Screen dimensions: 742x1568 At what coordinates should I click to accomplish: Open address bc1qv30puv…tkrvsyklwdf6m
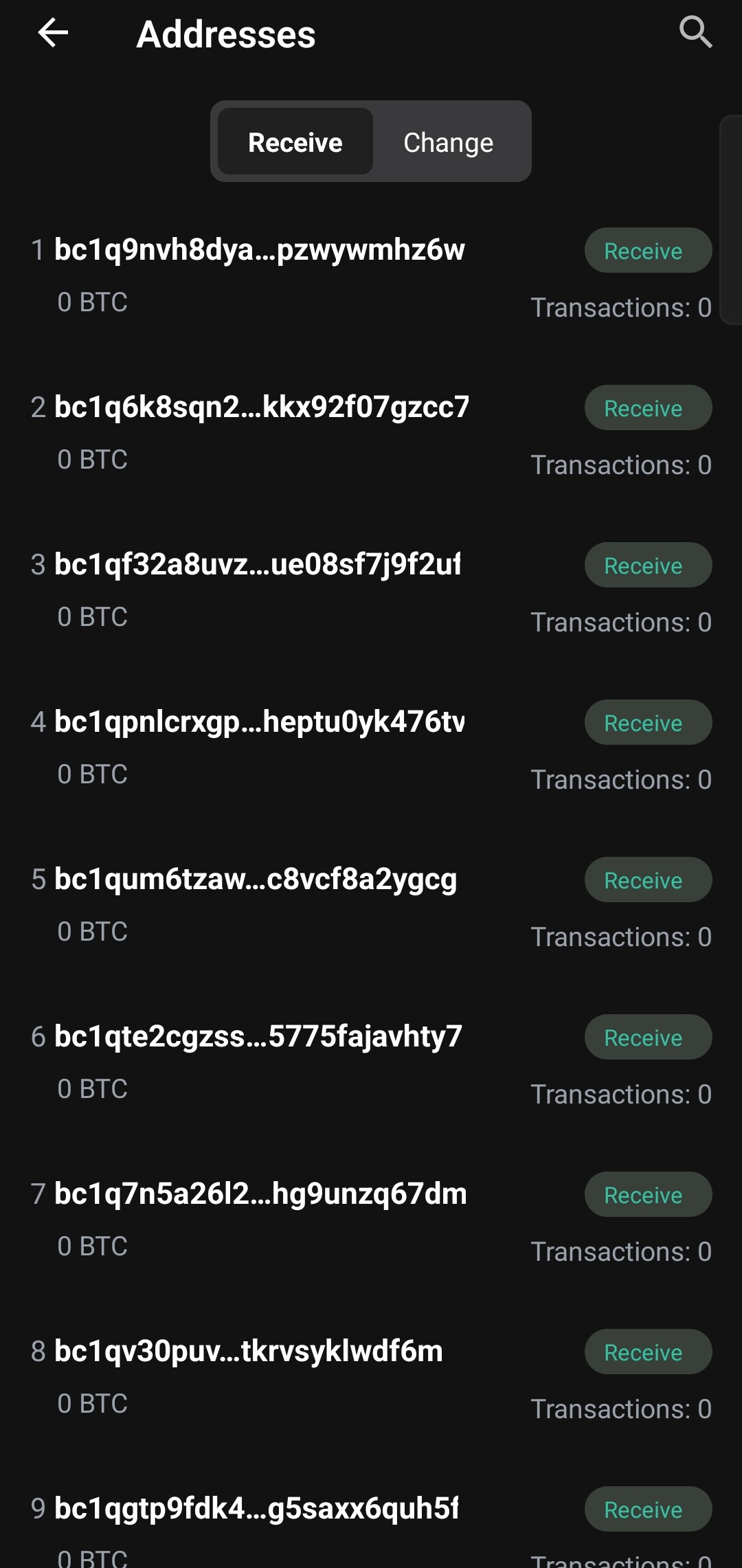tap(249, 1352)
